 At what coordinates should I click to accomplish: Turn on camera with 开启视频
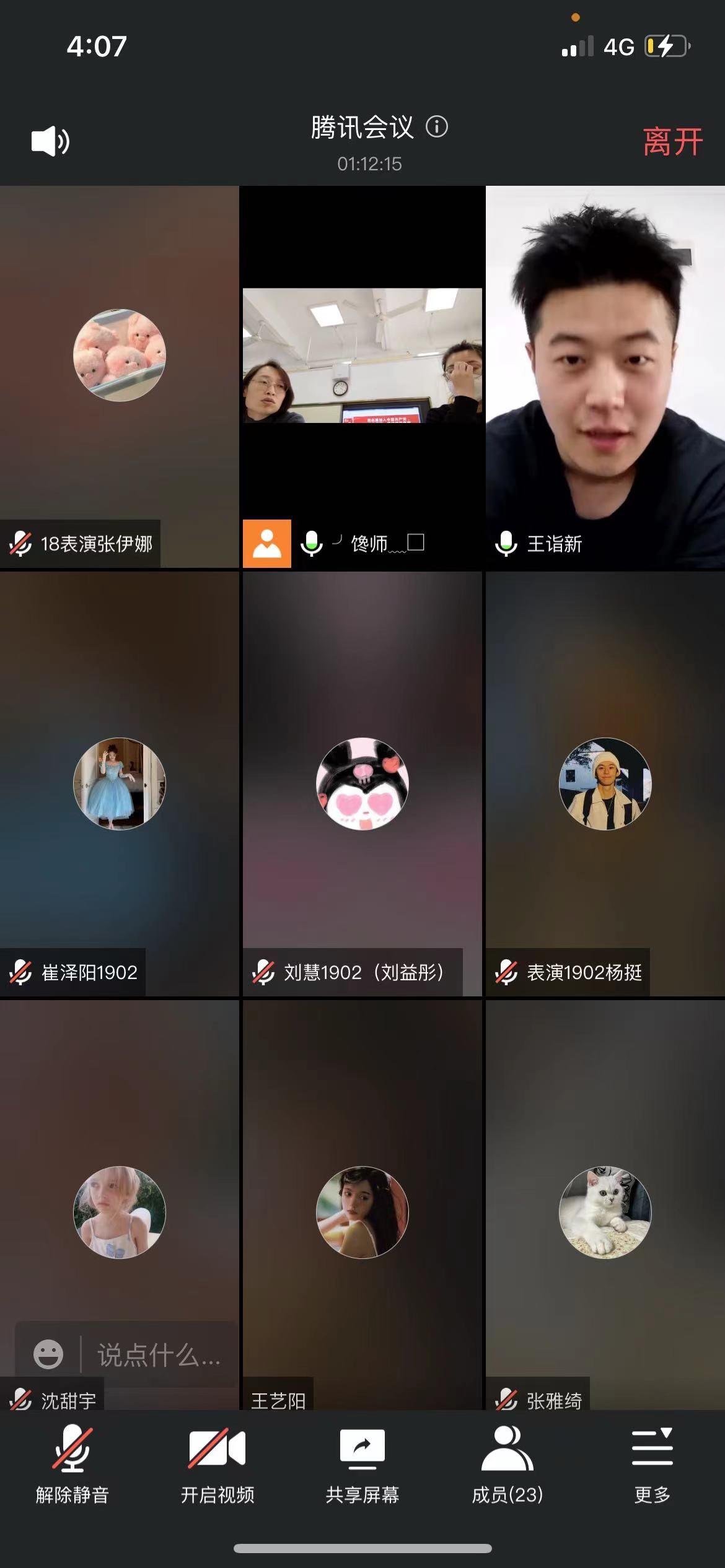pos(217,1465)
